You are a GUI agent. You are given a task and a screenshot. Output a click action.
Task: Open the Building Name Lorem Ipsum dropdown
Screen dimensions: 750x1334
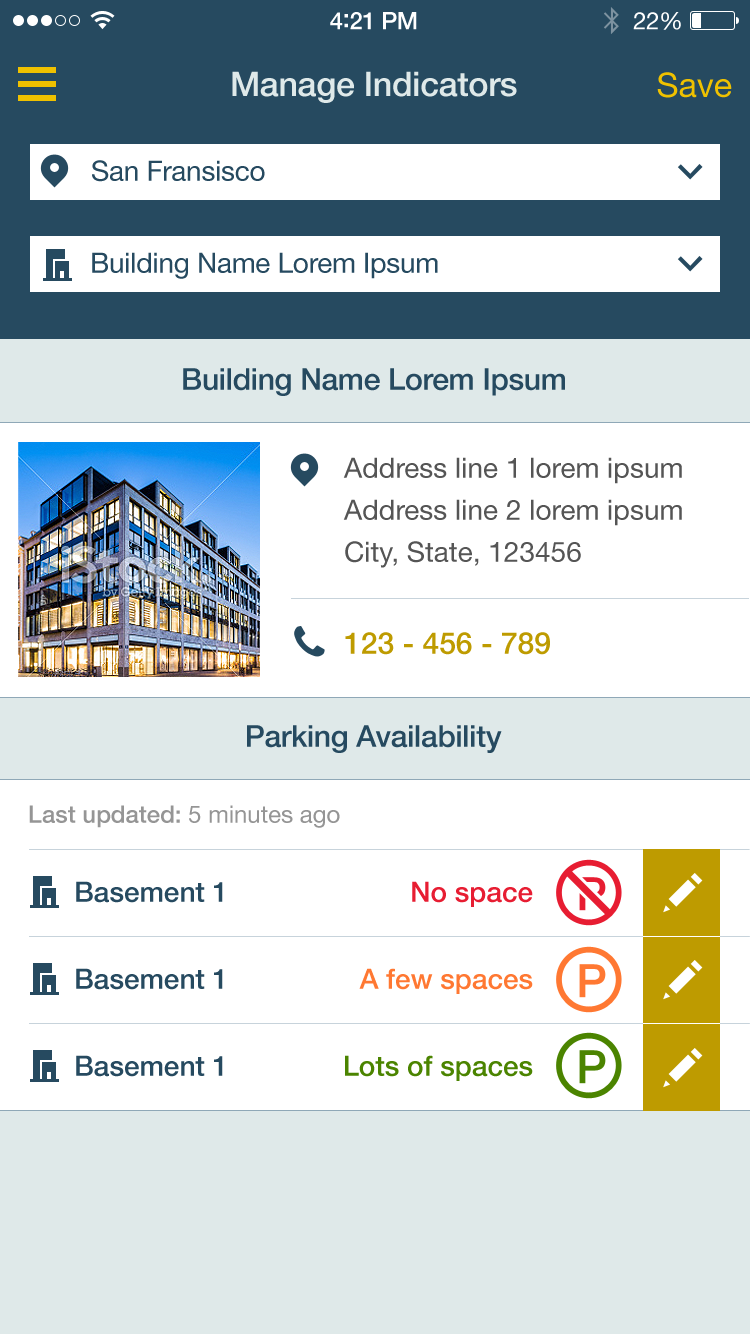pyautogui.click(x=375, y=264)
